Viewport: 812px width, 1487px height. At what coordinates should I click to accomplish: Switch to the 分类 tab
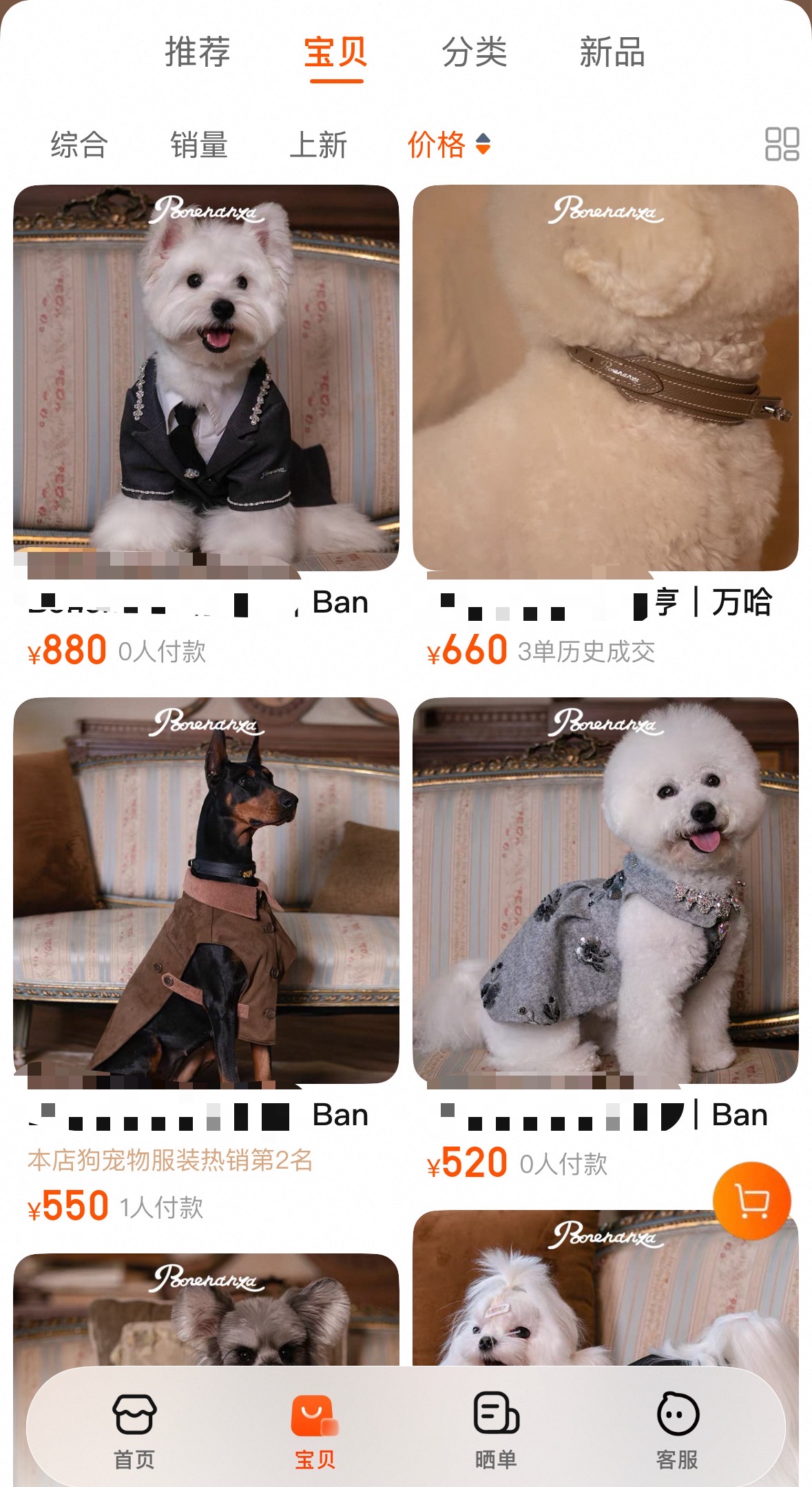click(x=474, y=53)
